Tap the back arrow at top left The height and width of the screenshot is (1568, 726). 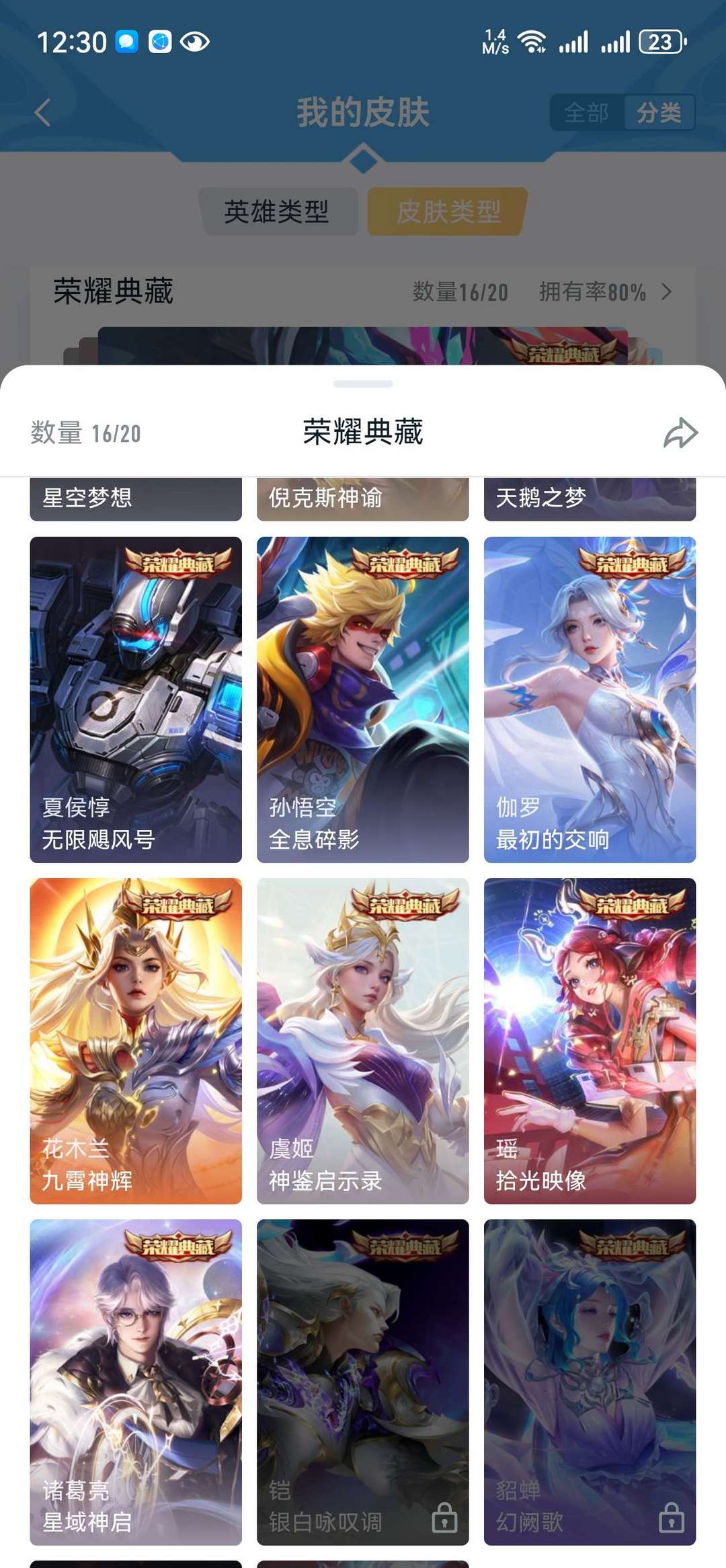(x=42, y=112)
